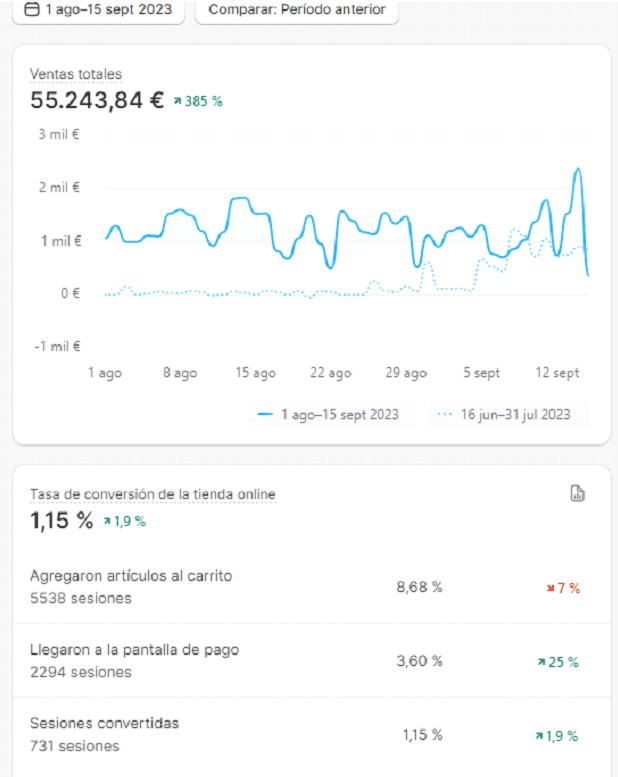Open the Ventas totales report
618x777 pixels.
tap(76, 74)
